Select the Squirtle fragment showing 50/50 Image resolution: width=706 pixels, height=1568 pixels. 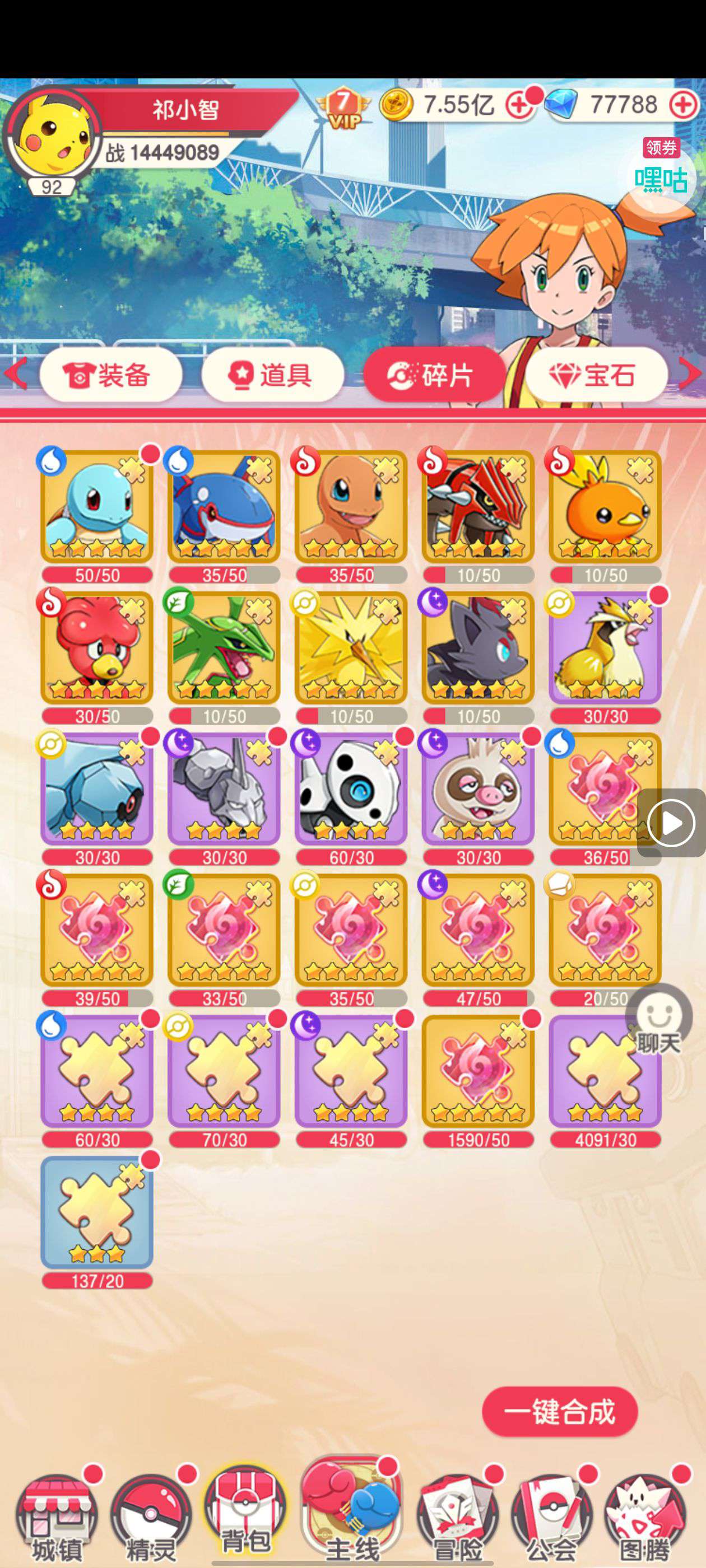pyautogui.click(x=97, y=506)
